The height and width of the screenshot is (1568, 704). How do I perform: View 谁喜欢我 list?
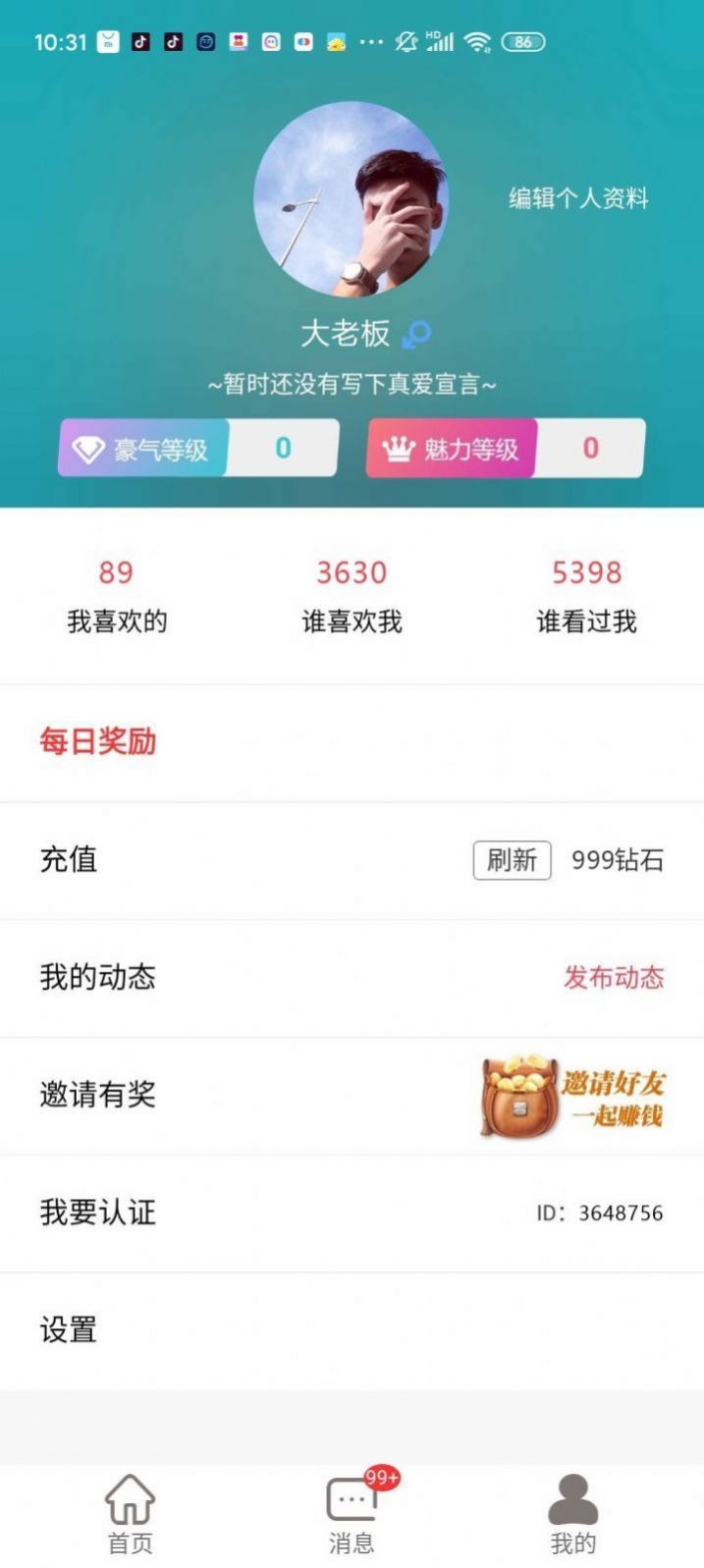352,595
